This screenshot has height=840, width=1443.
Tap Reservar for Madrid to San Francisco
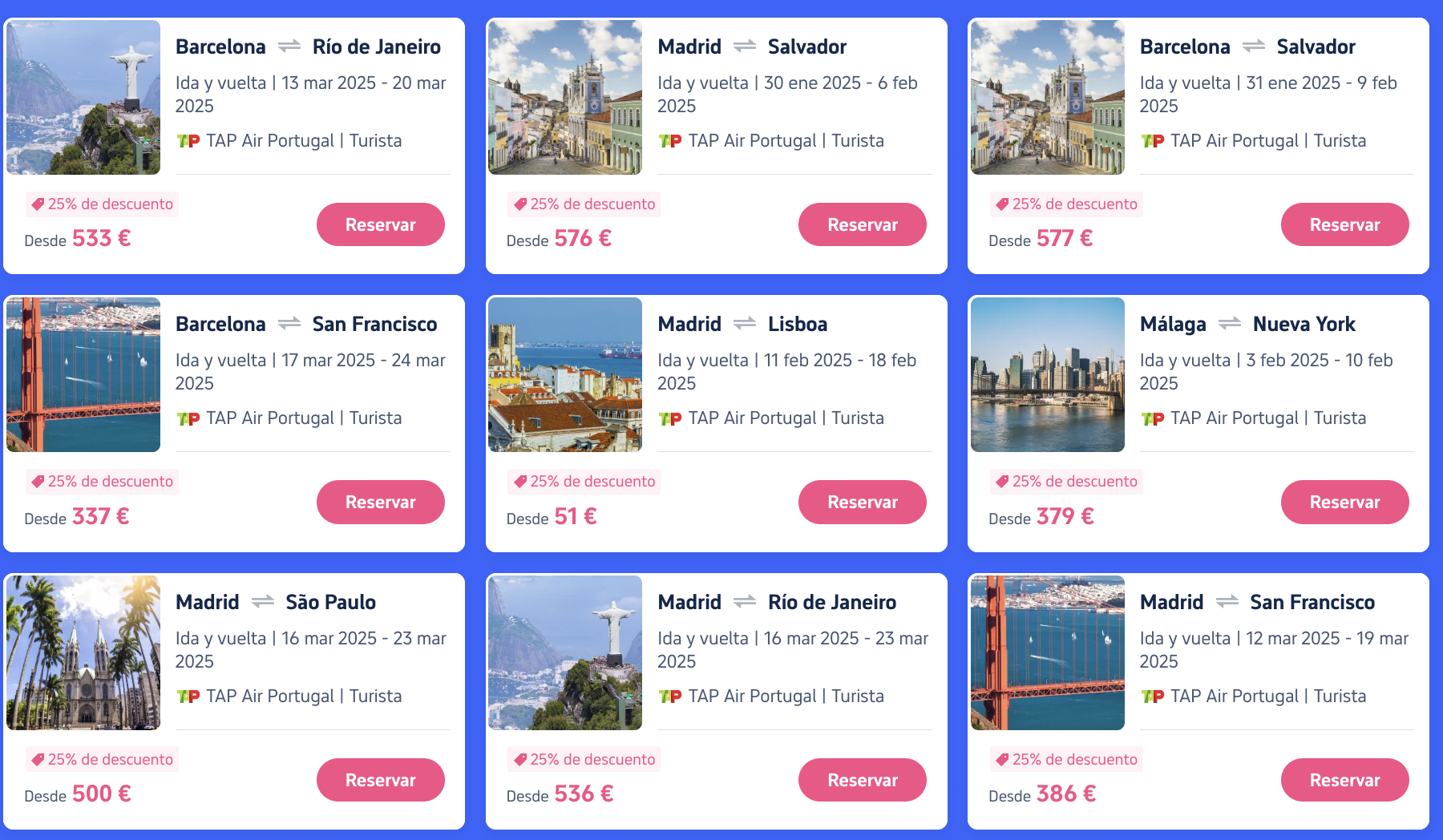coord(1344,780)
